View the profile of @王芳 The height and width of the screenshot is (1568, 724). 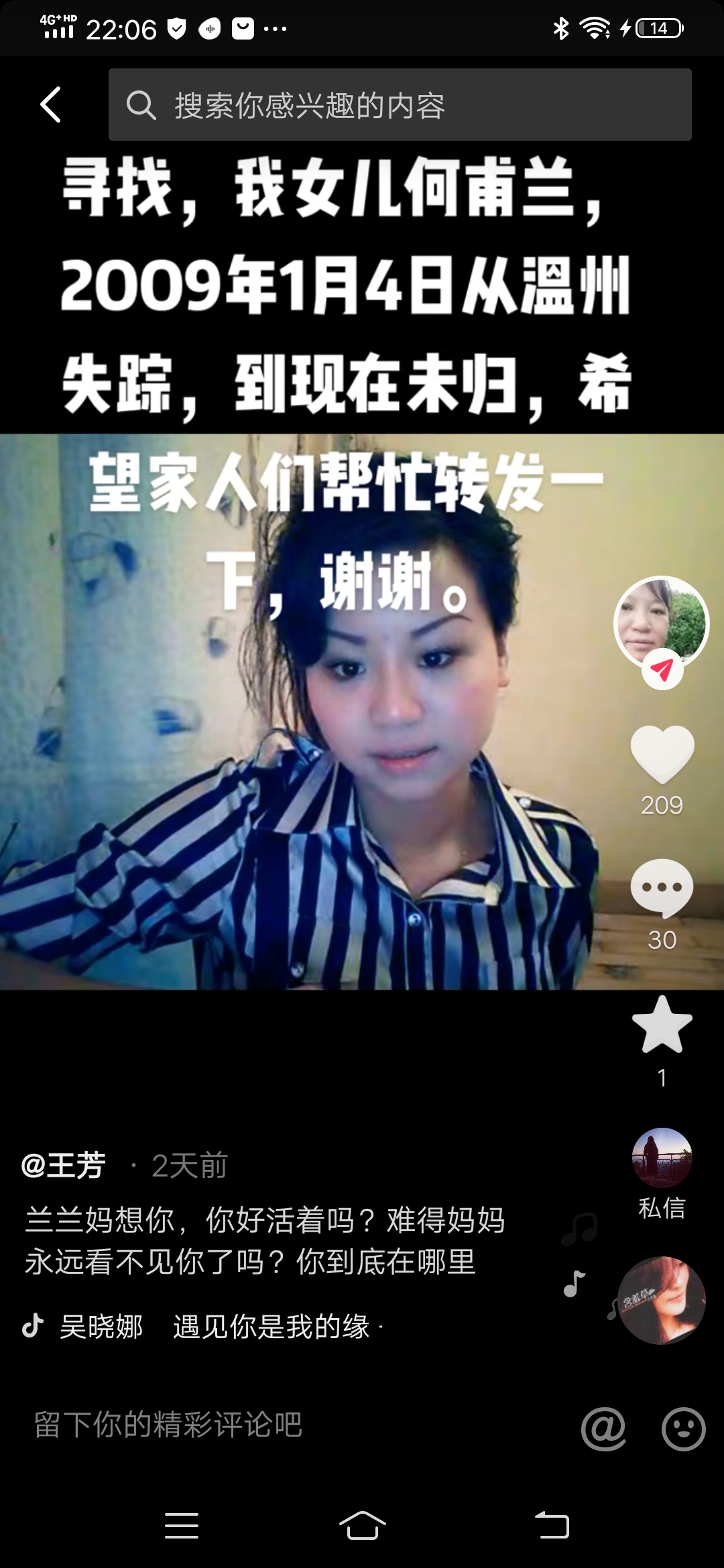click(x=64, y=1166)
